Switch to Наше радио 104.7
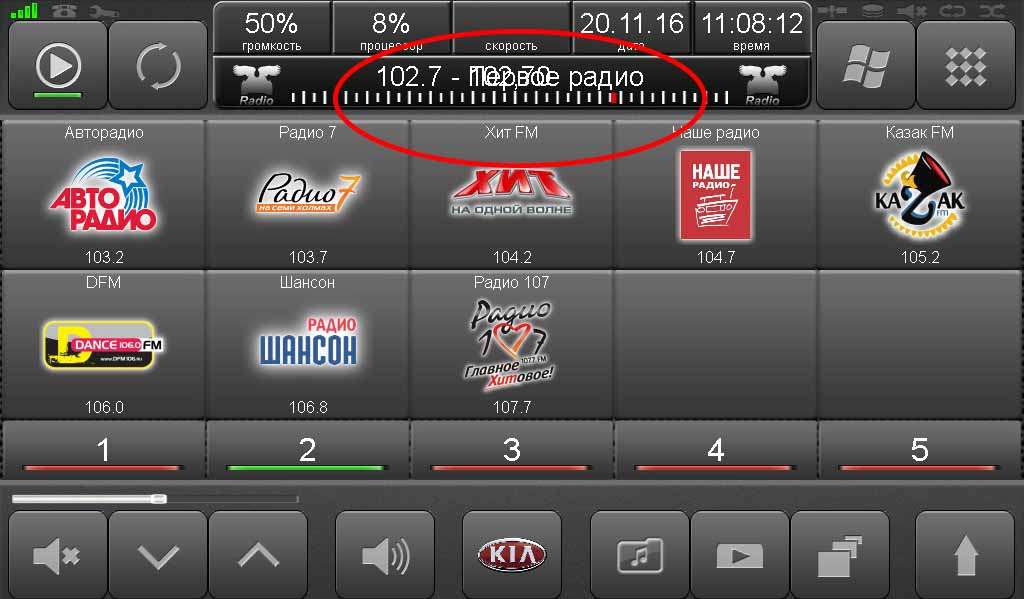Image resolution: width=1024 pixels, height=599 pixels. [716, 195]
